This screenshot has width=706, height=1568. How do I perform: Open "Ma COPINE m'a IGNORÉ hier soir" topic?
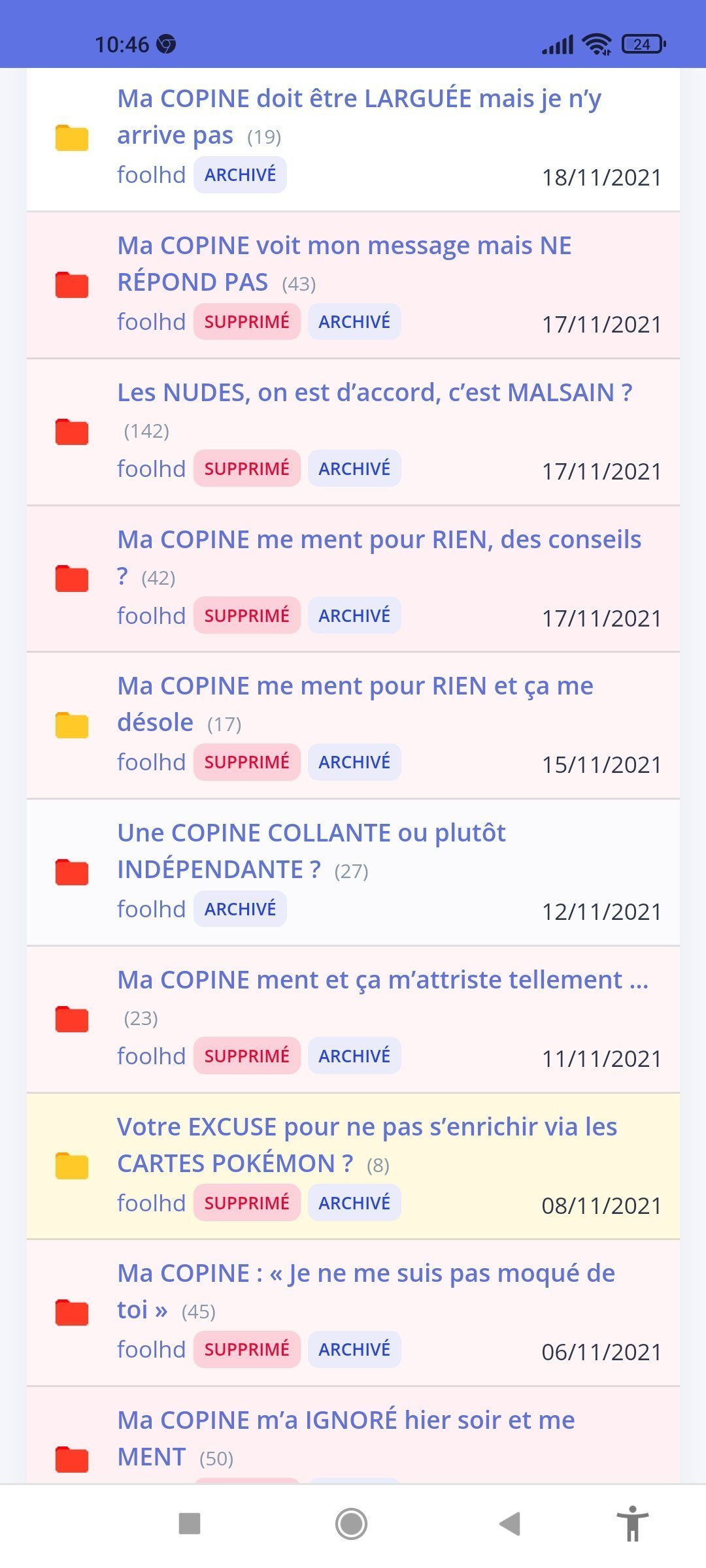pos(346,1438)
